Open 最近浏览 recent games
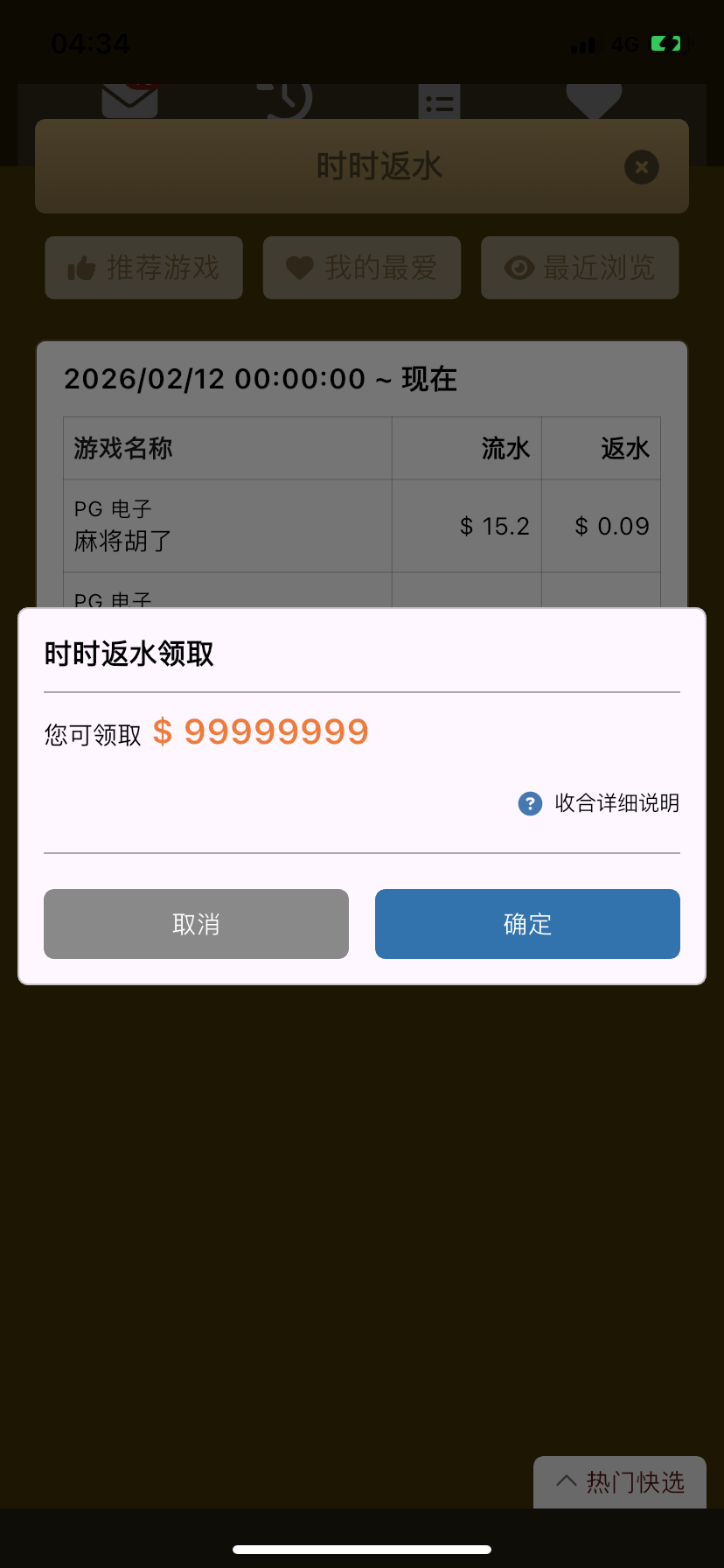This screenshot has width=724, height=1568. pos(580,268)
